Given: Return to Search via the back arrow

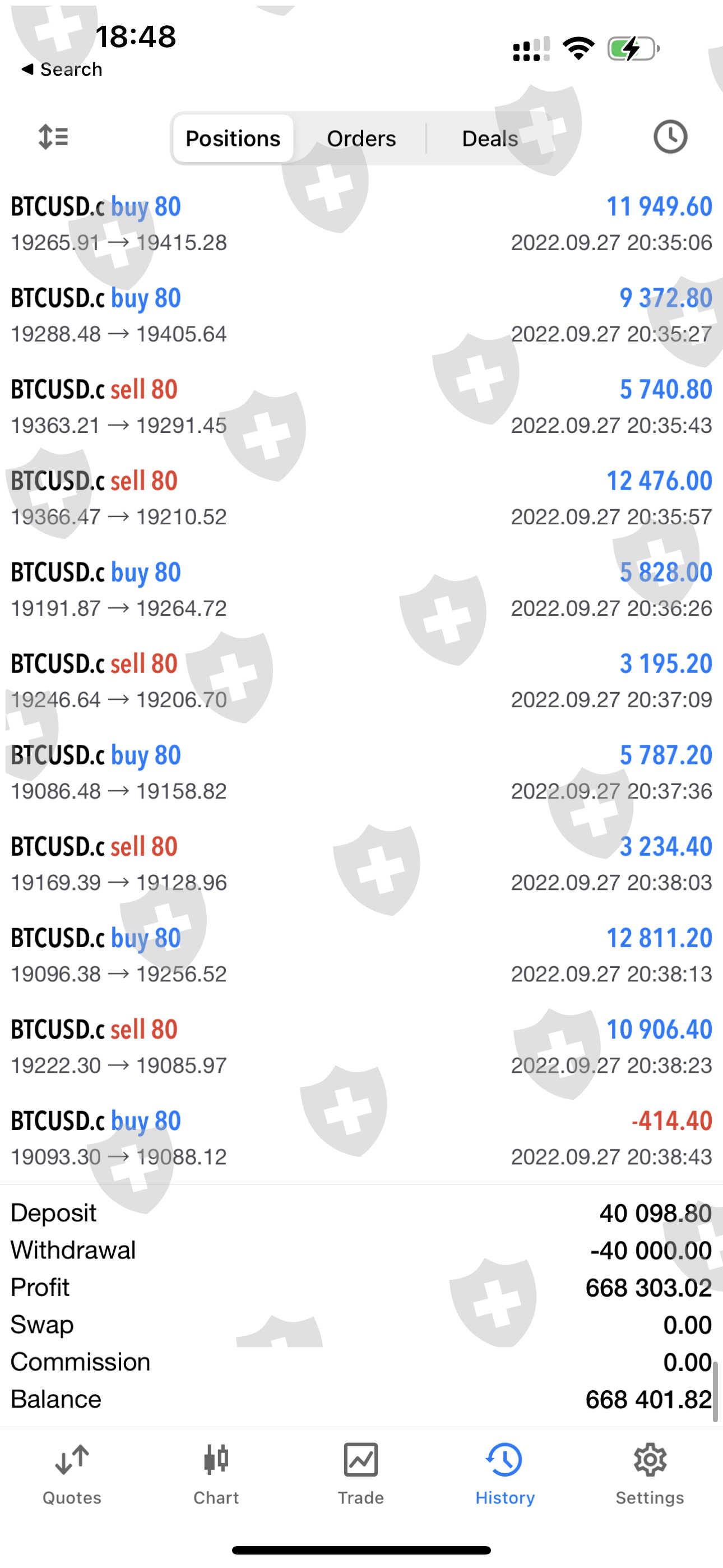Looking at the screenshot, I should (61, 70).
